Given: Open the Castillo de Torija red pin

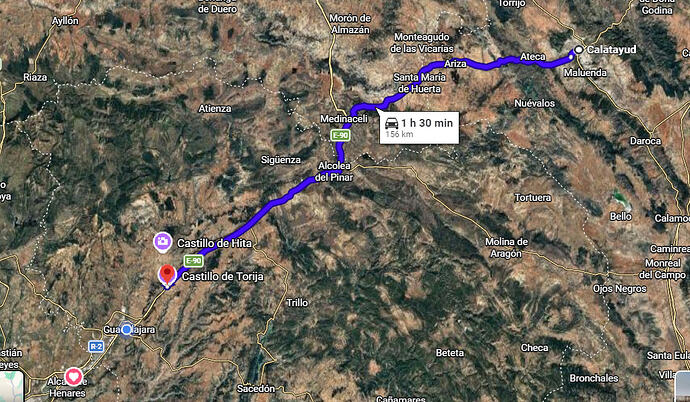Looking at the screenshot, I should (x=167, y=275).
